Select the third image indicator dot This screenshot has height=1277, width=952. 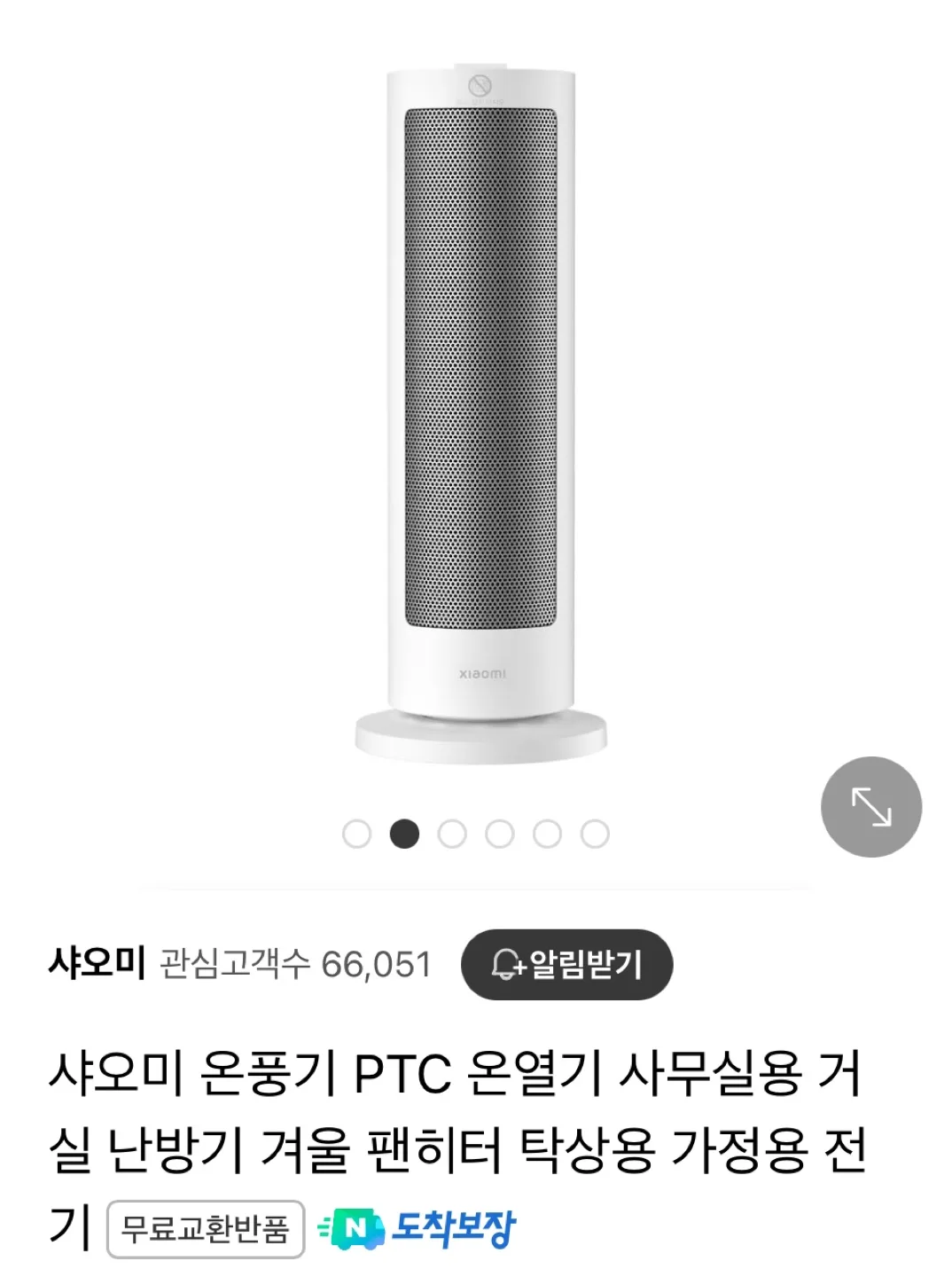point(452,834)
